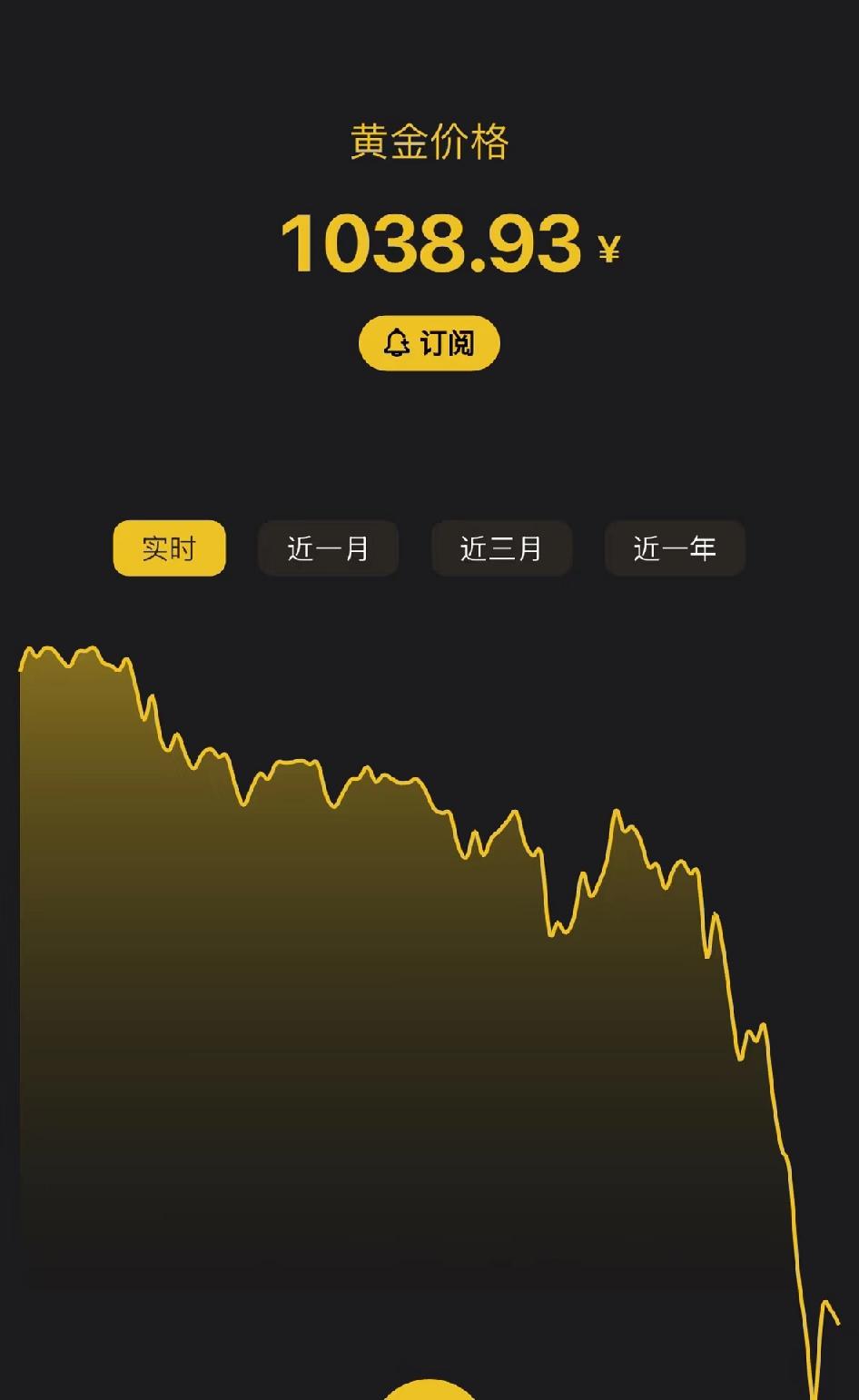Screen dimensions: 859x1400
Task: Enable the one-year range by tapping 近一年
Action: tap(675, 548)
